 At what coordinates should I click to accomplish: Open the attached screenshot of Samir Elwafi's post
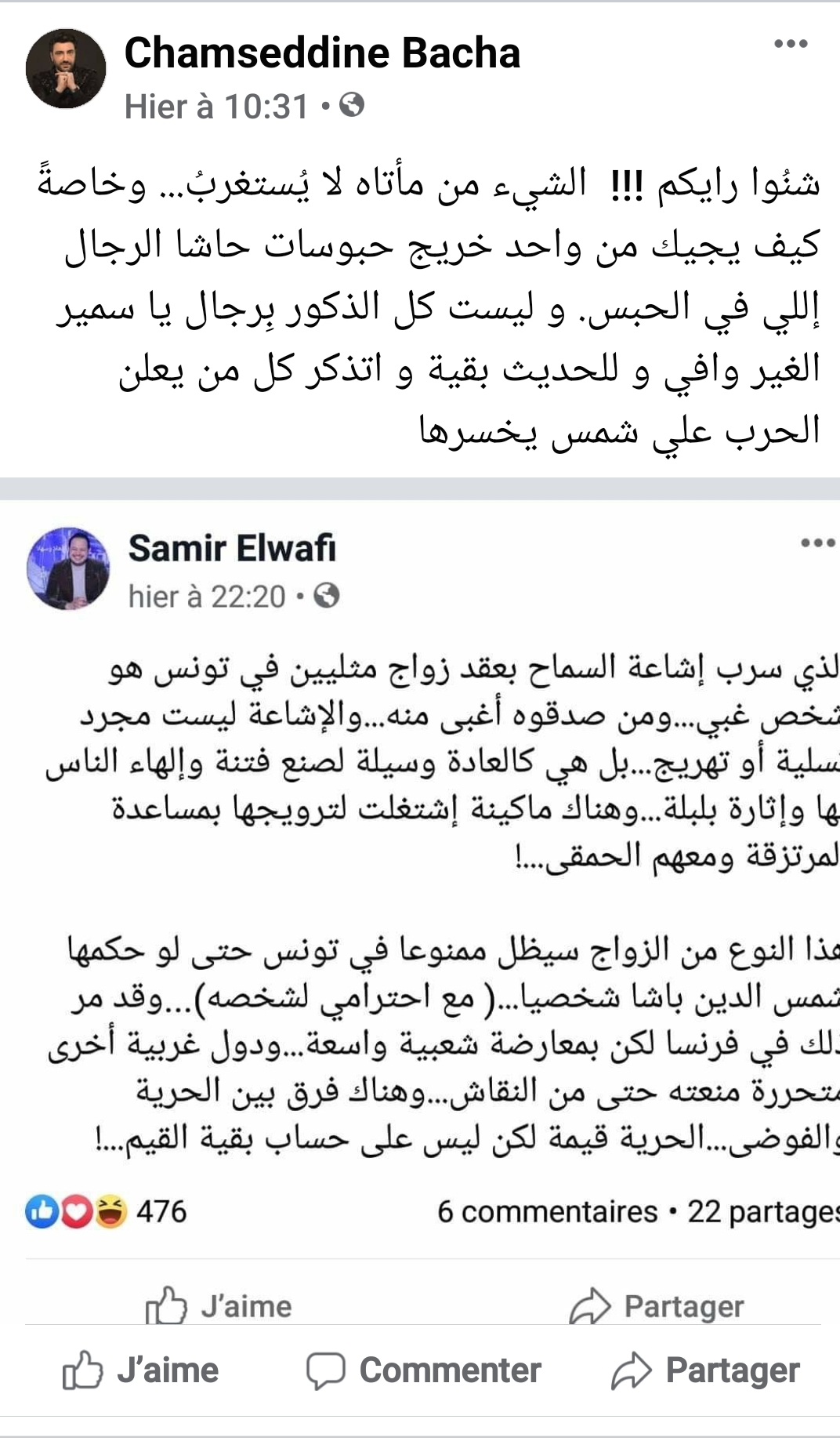[420, 913]
